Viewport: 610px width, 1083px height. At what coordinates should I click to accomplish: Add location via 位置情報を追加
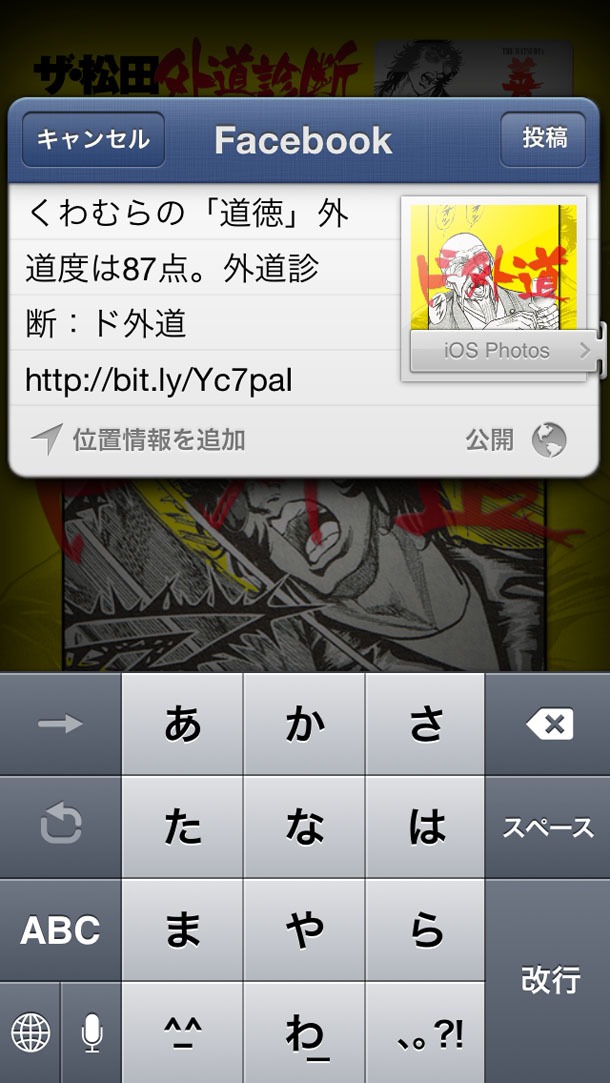point(140,439)
